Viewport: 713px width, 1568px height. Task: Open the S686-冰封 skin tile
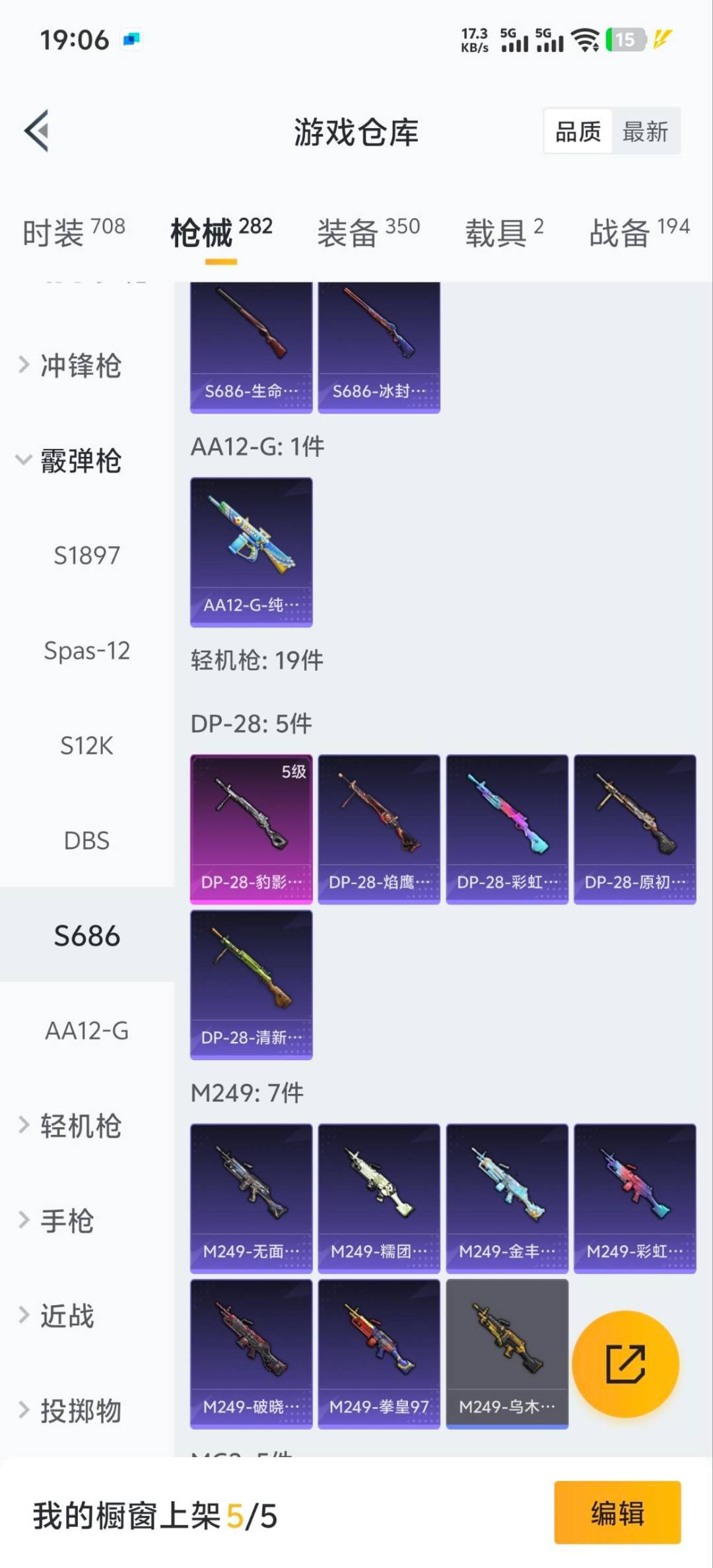(378, 347)
